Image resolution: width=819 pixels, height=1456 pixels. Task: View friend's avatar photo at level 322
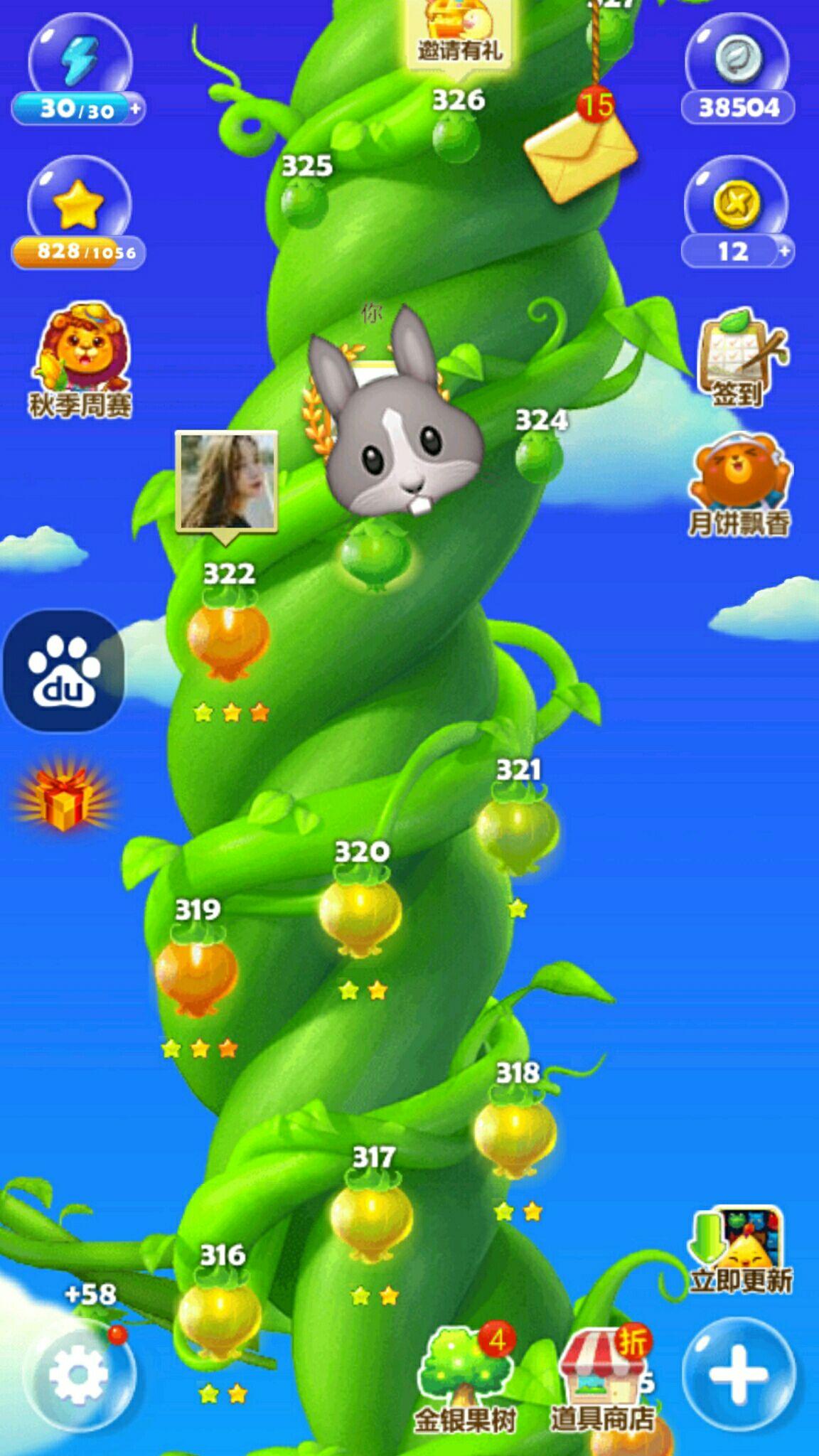tap(226, 481)
